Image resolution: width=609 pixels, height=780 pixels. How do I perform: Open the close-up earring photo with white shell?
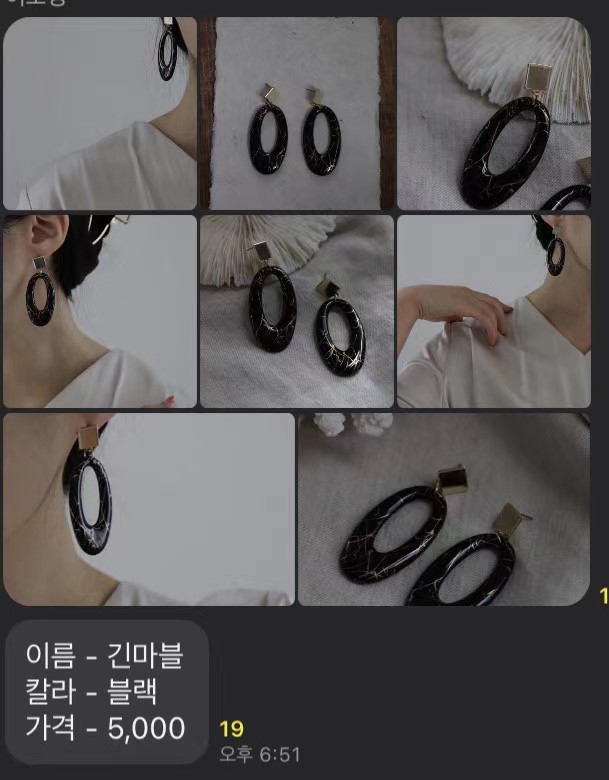(493, 113)
